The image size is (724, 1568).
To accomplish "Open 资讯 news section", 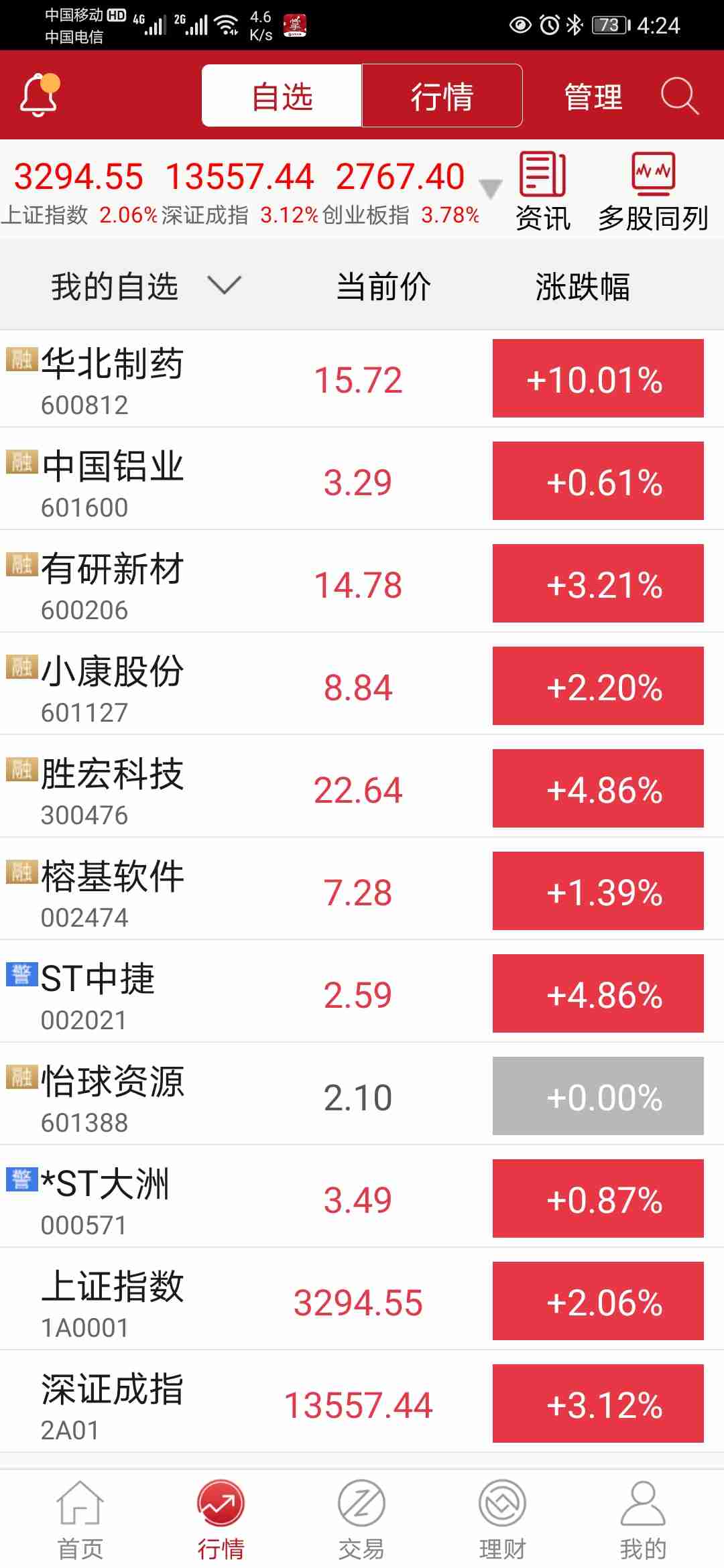I will (x=543, y=192).
